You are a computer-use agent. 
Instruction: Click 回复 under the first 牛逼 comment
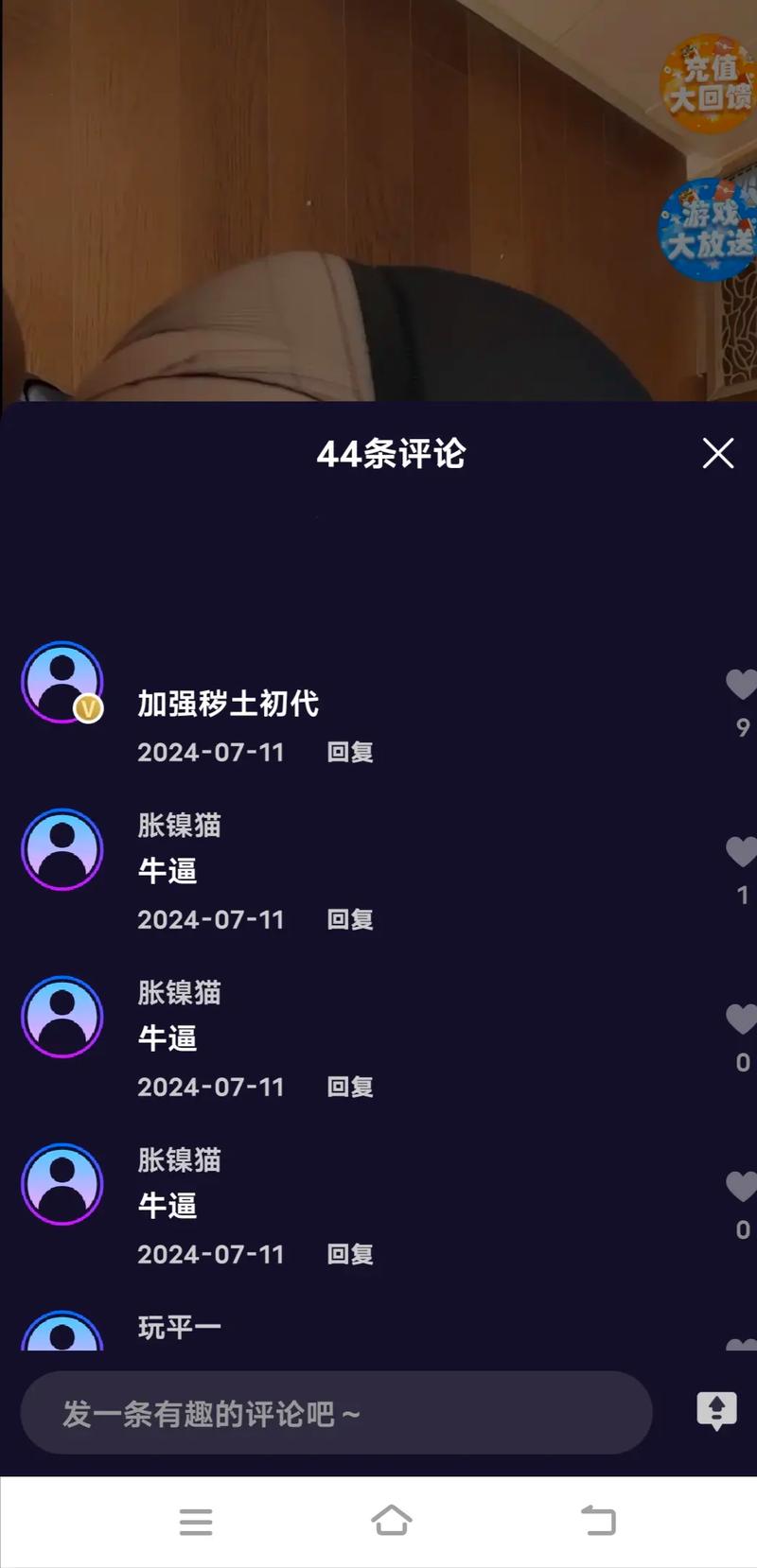[x=351, y=919]
